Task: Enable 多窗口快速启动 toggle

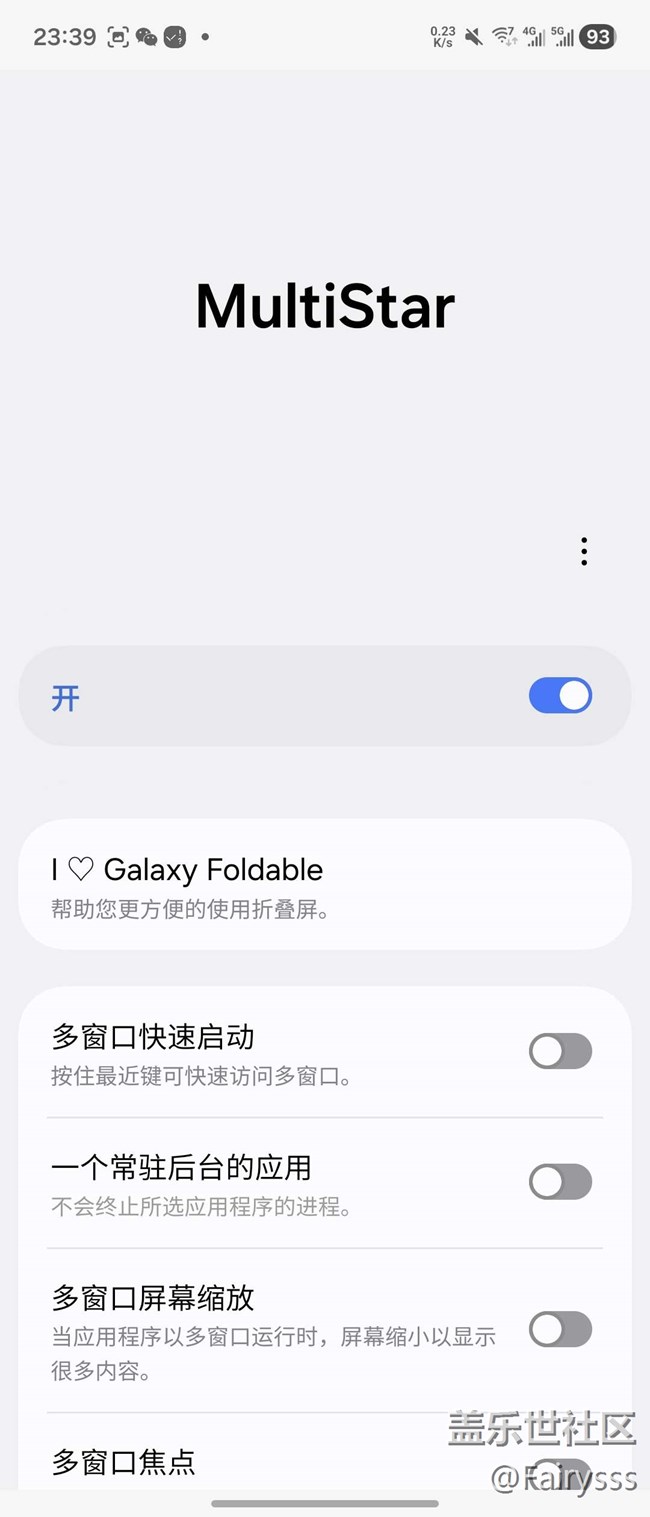Action: (560, 1051)
